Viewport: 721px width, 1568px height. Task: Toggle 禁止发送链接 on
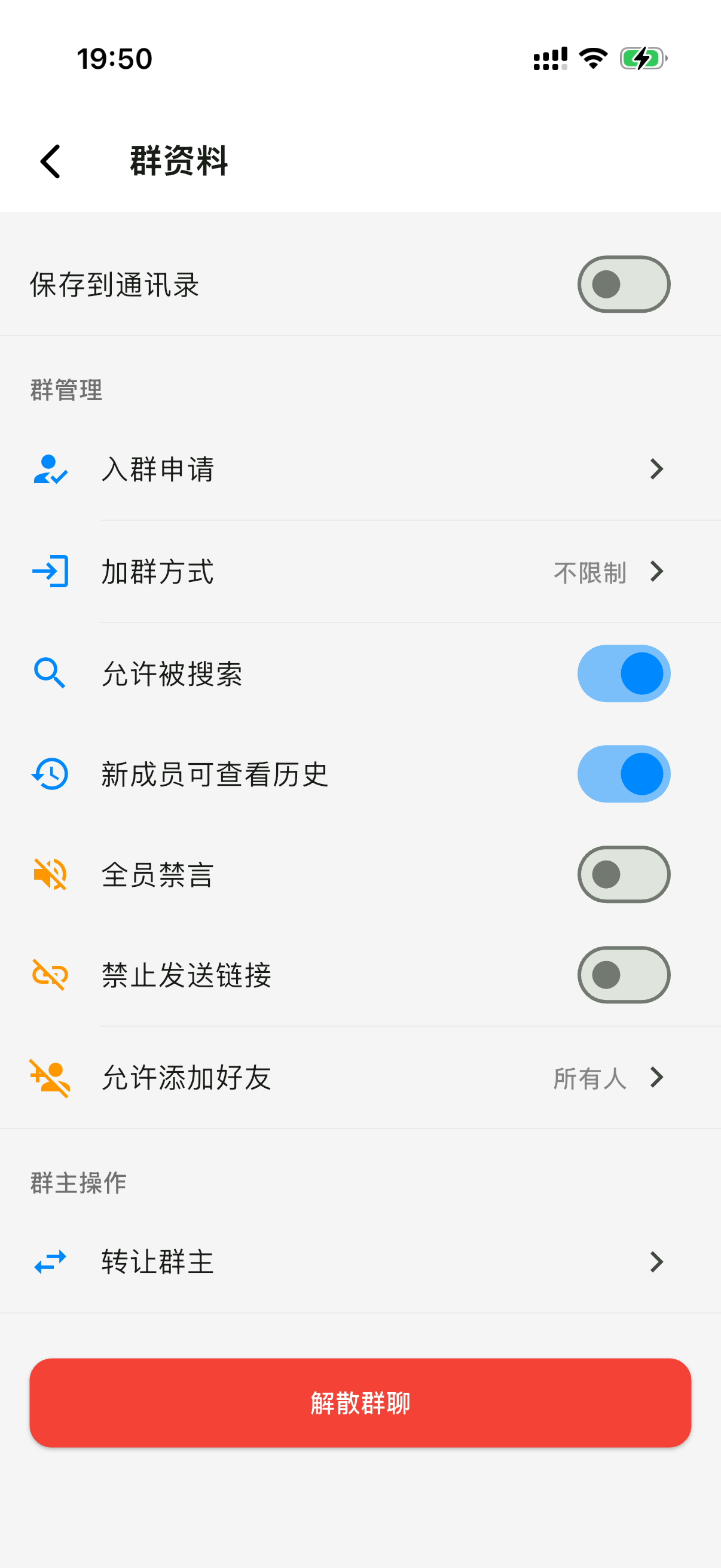pos(623,976)
